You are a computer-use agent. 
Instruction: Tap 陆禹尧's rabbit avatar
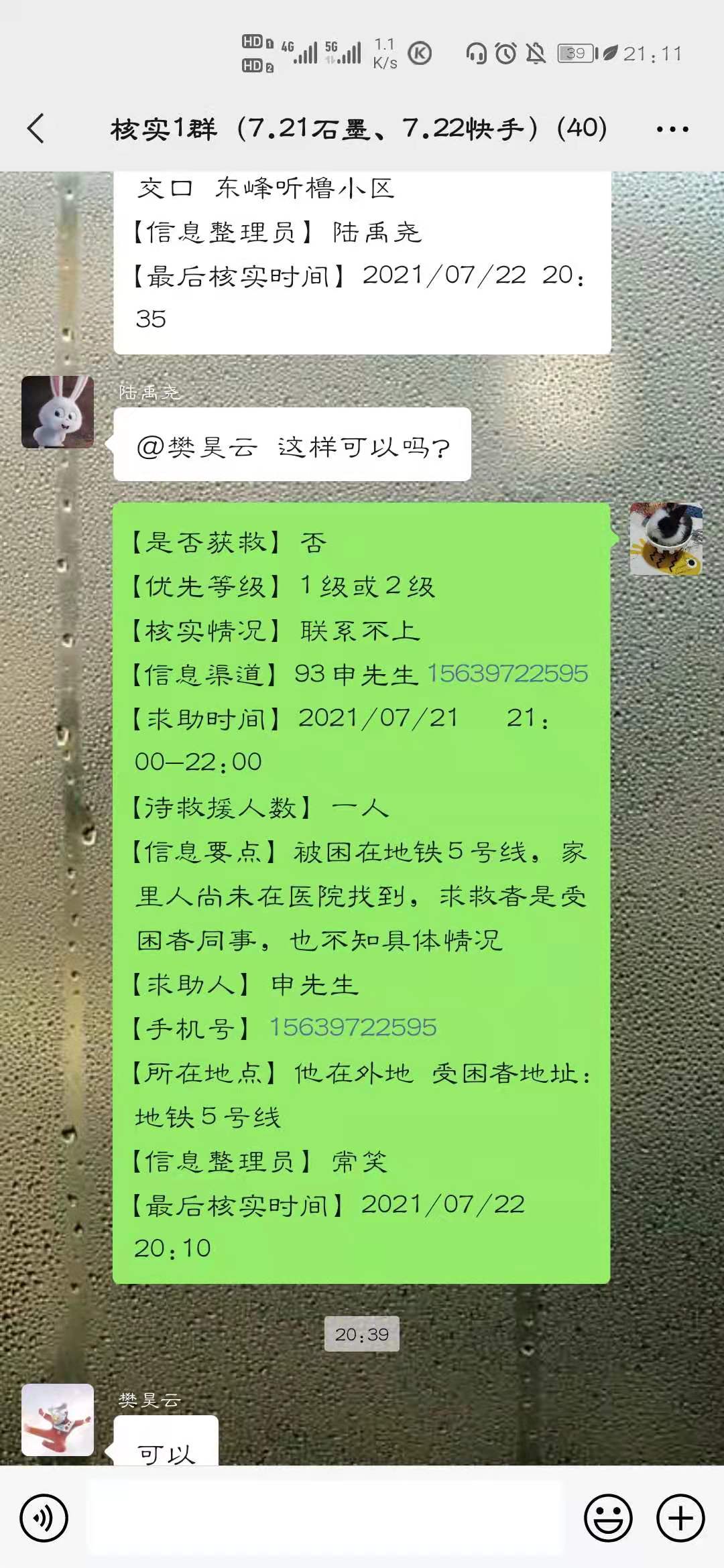(x=58, y=412)
